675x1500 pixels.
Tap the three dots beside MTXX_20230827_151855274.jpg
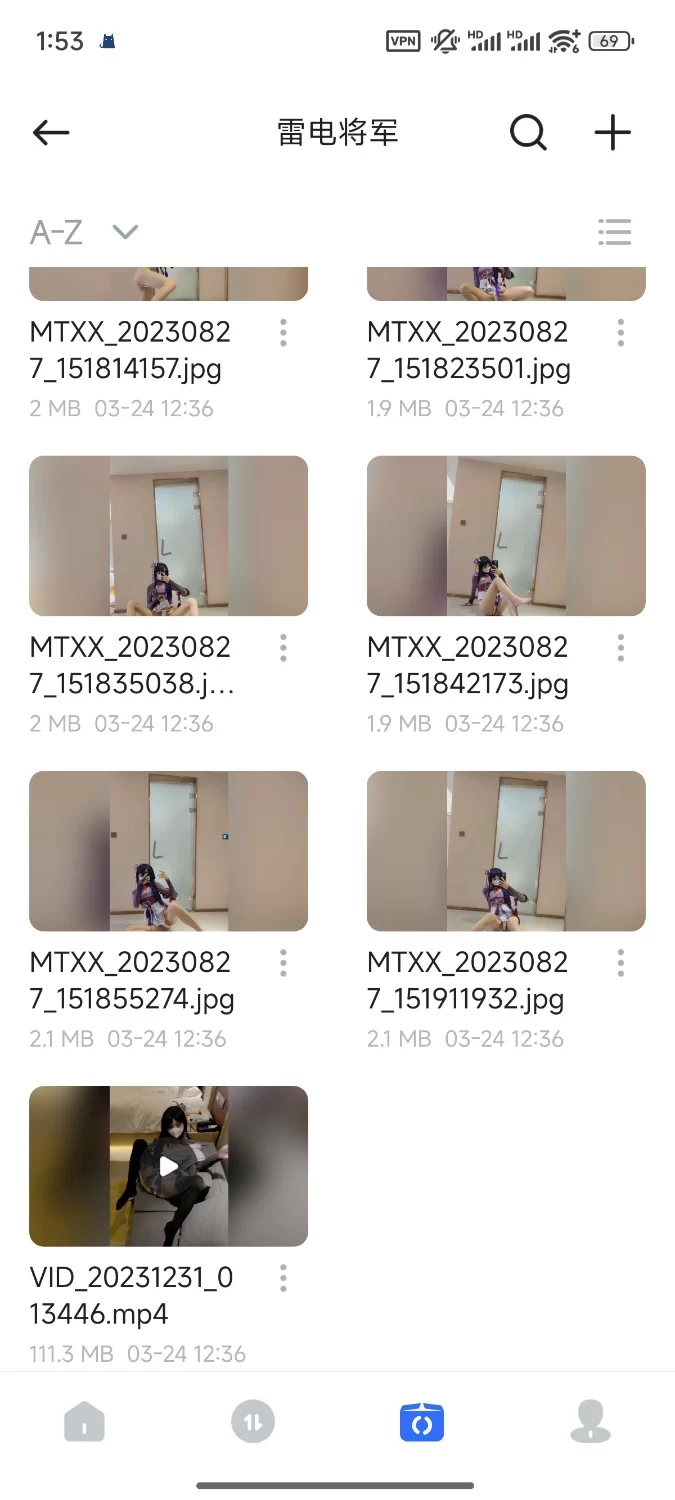pyautogui.click(x=284, y=963)
